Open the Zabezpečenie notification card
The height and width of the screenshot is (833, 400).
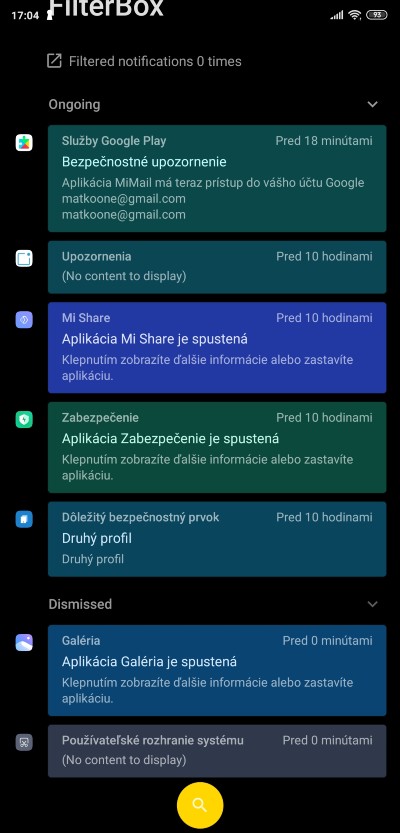217,447
